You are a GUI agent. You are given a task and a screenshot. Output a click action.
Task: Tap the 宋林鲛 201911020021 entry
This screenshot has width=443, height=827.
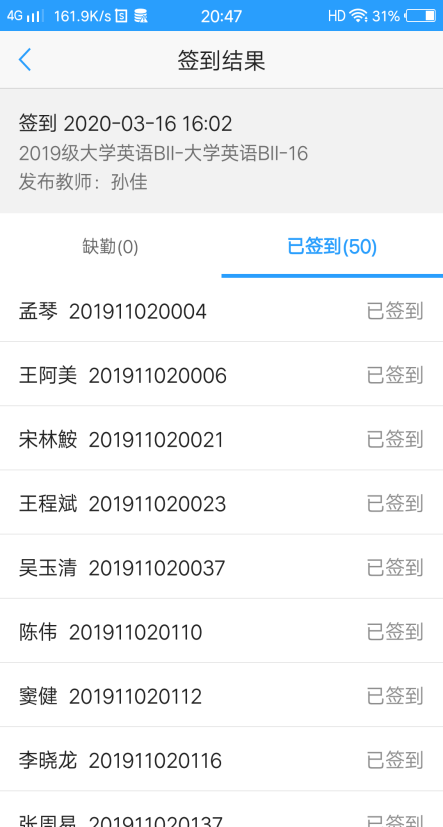[222, 439]
